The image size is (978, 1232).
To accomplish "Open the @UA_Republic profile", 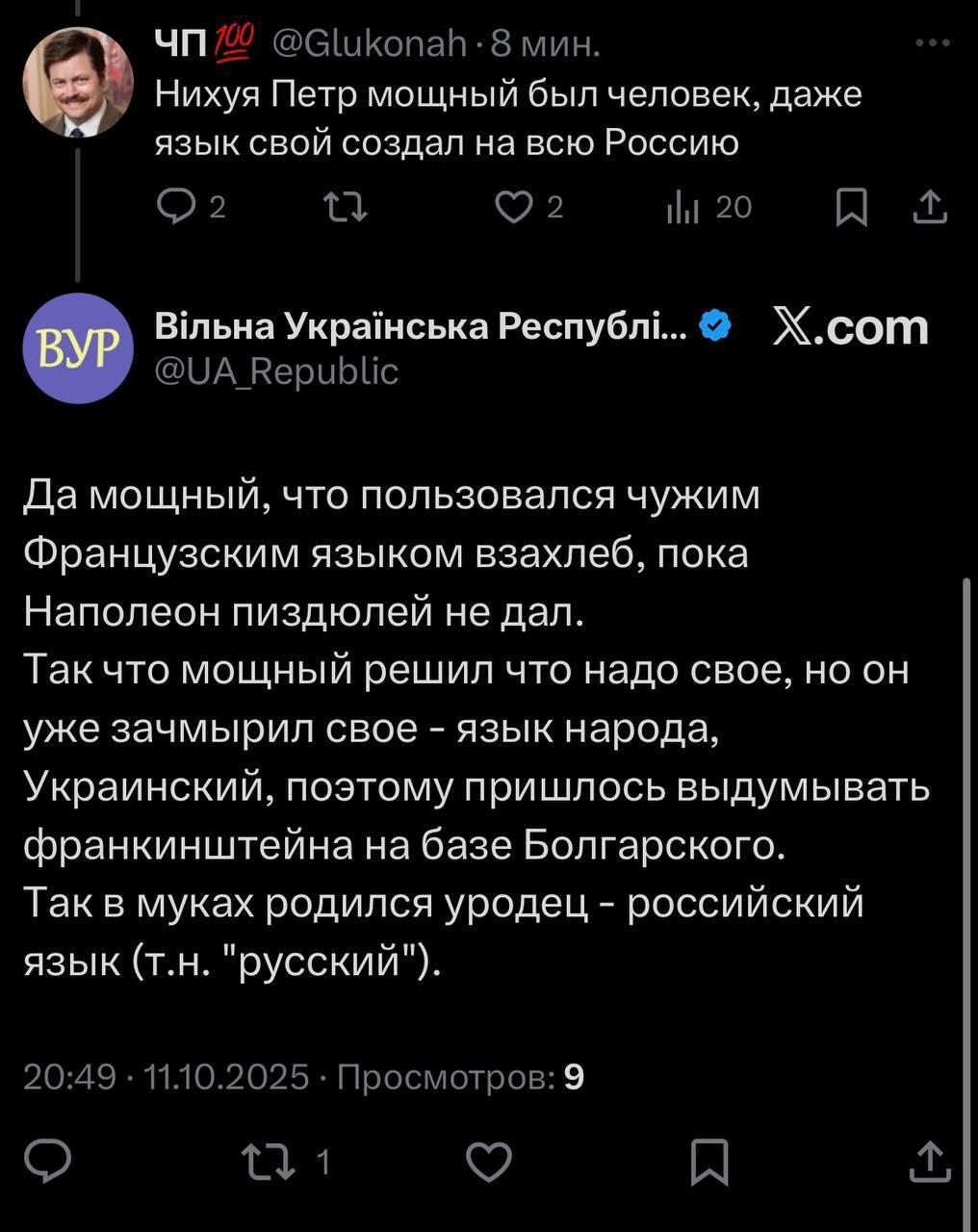I will [x=277, y=372].
